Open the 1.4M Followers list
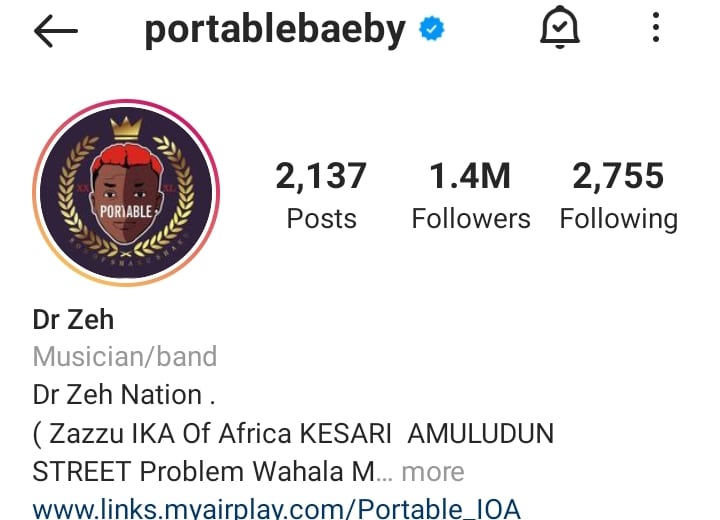The image size is (720, 520). [470, 196]
